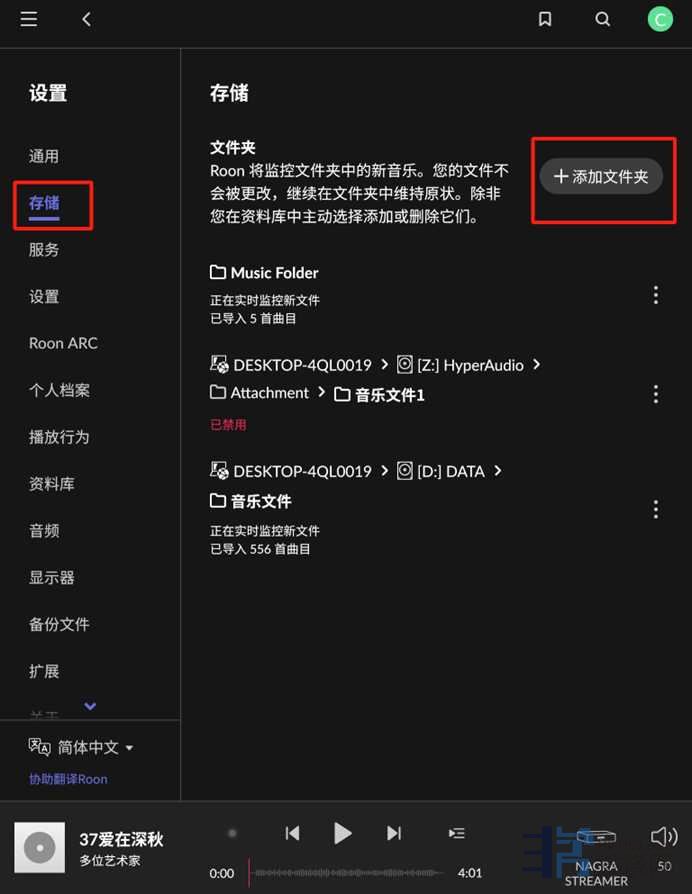The height and width of the screenshot is (894, 692).
Task: Open the hamburger navigation menu
Action: 29,19
